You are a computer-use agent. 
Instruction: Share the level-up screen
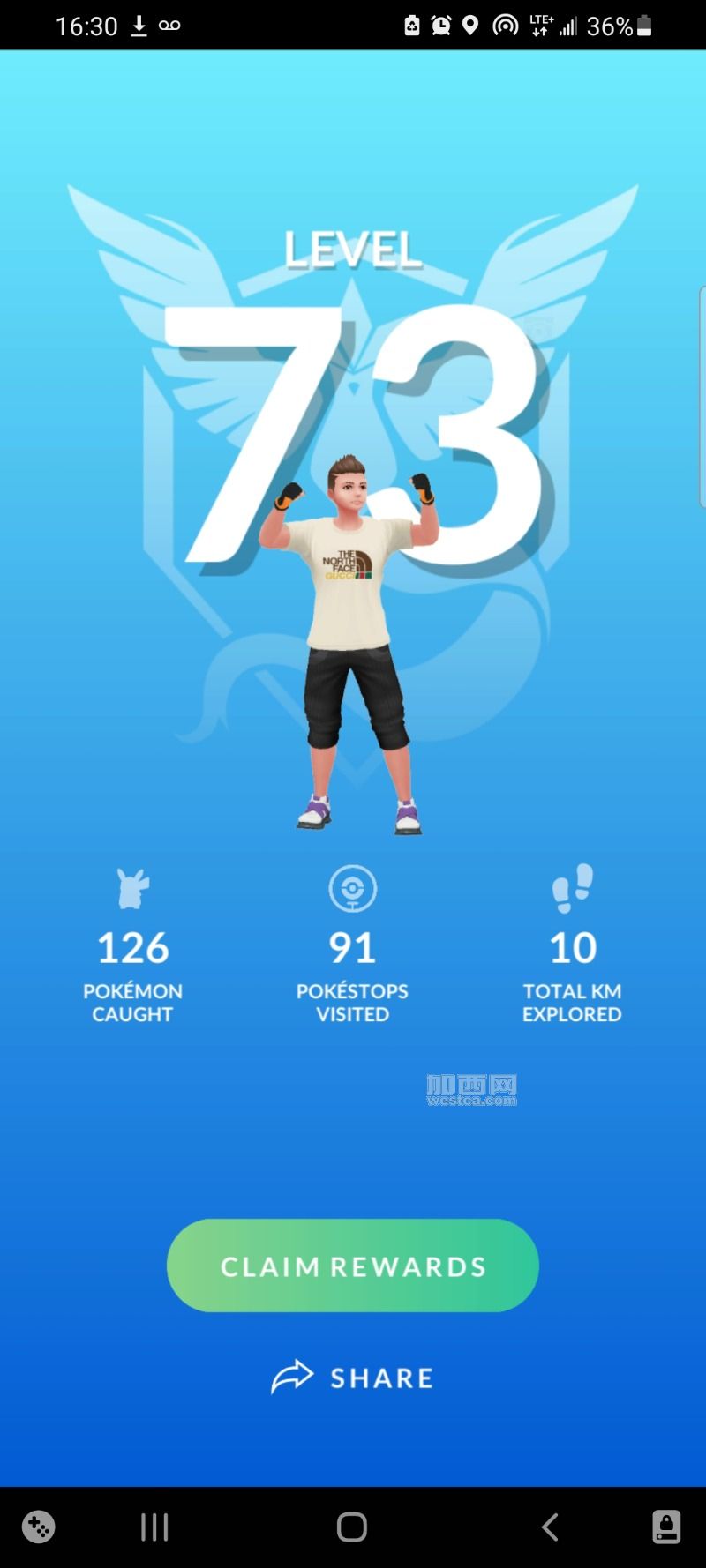tap(353, 1378)
